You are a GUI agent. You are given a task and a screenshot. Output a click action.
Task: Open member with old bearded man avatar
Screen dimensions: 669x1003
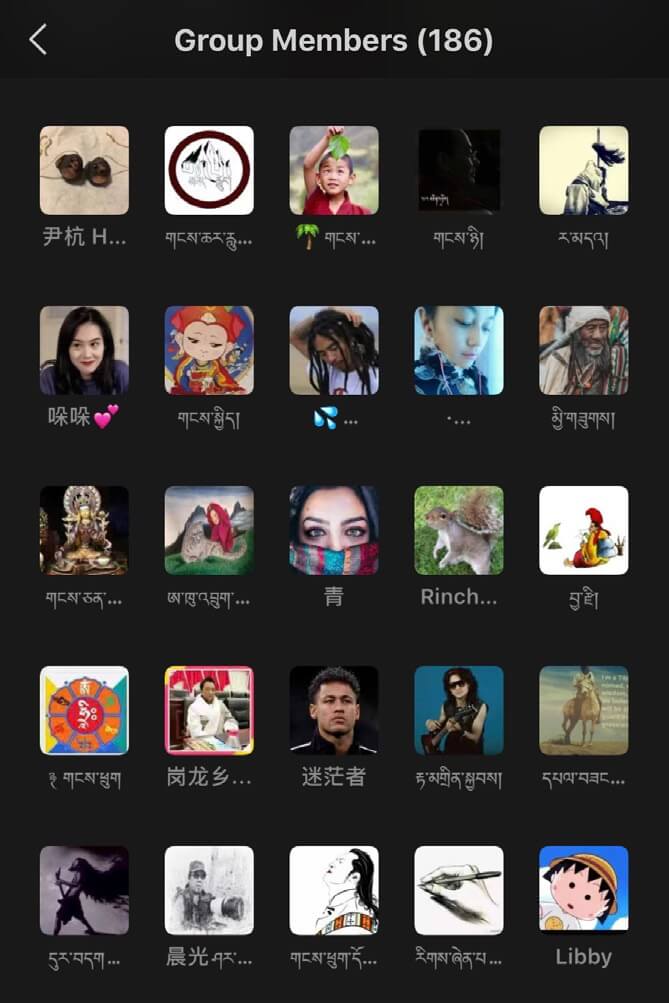pos(583,350)
